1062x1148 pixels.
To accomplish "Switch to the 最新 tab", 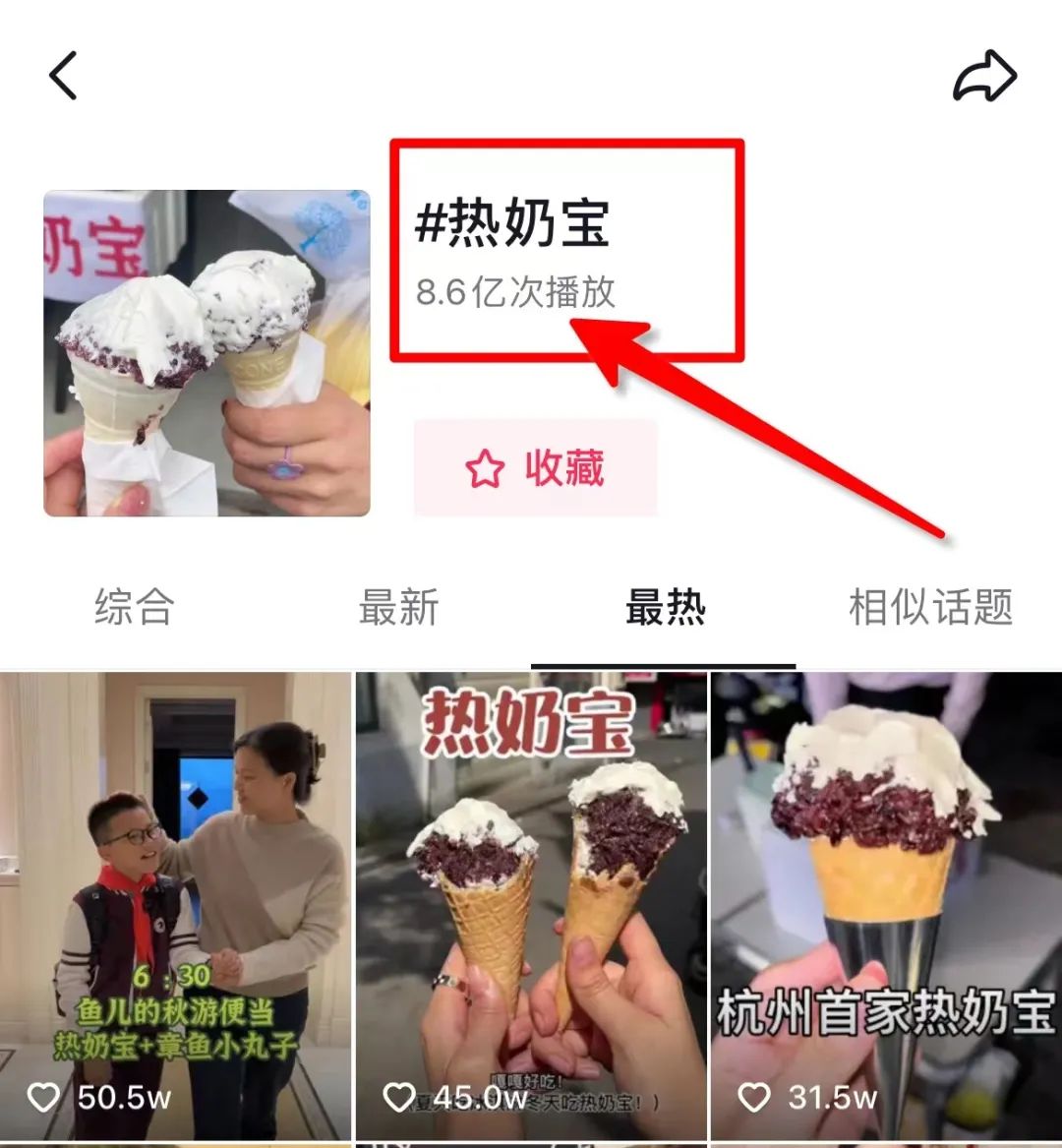I will (x=398, y=607).
